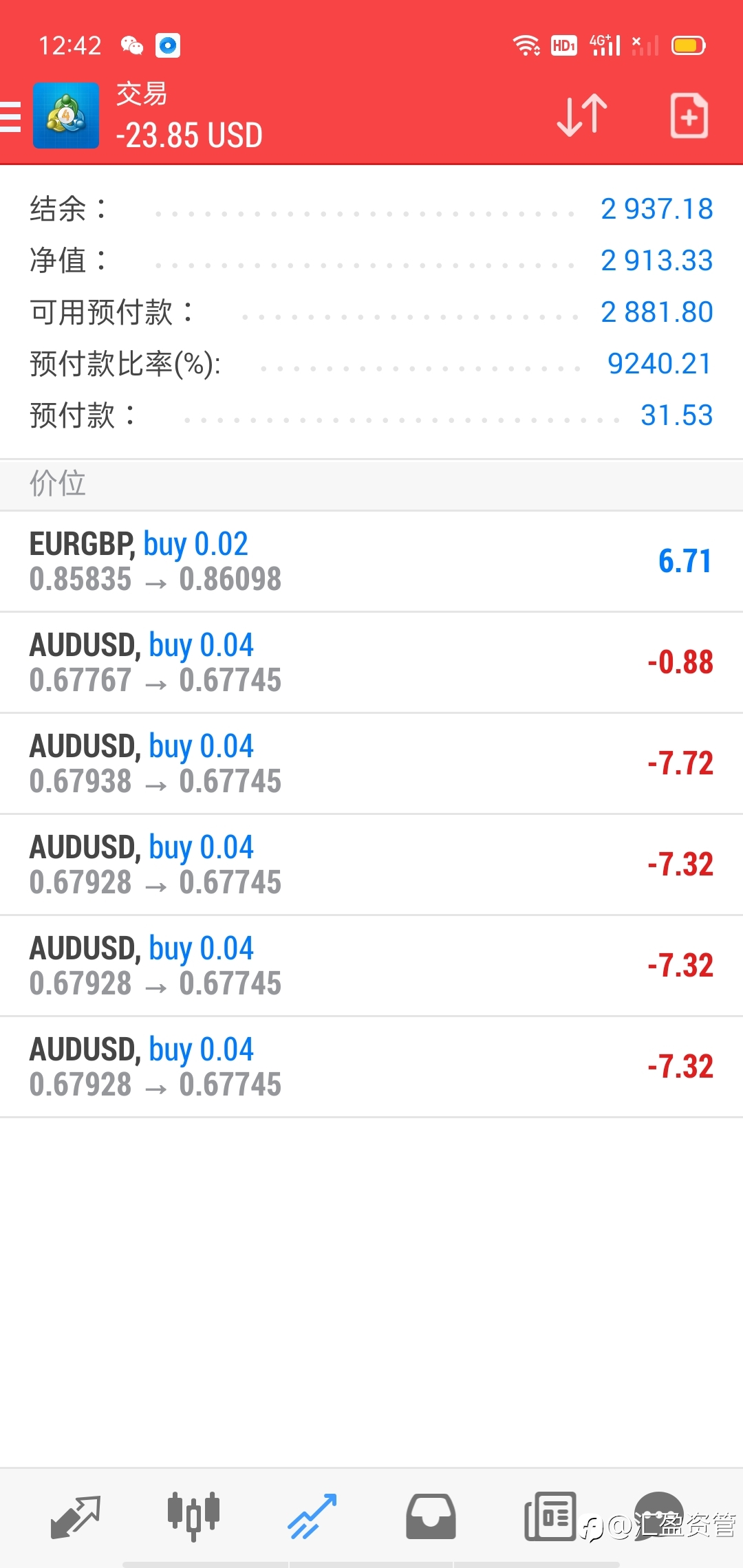This screenshot has height=1568, width=743.
Task: Switch to the candlestick chart tab
Action: click(193, 1516)
